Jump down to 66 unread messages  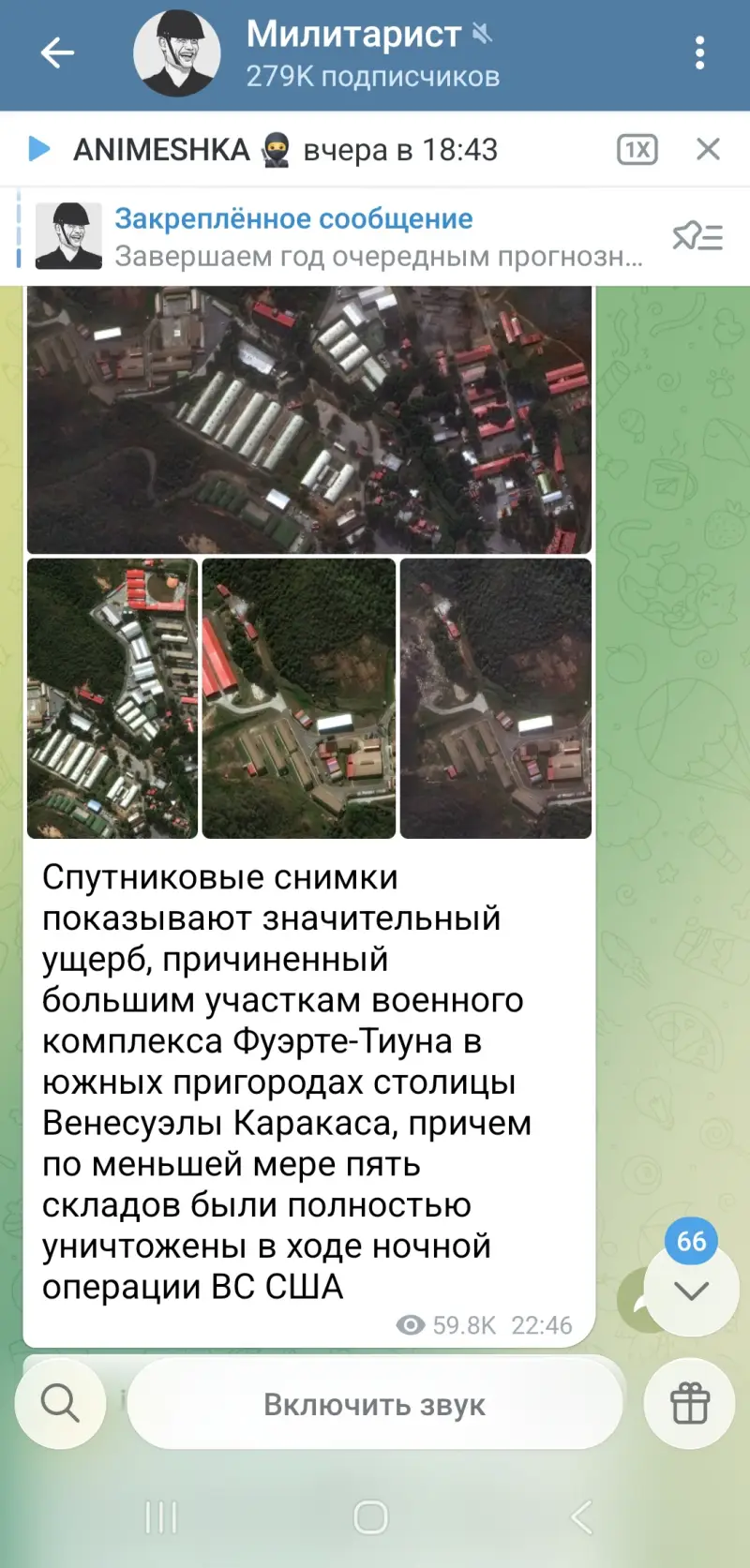(691, 1291)
